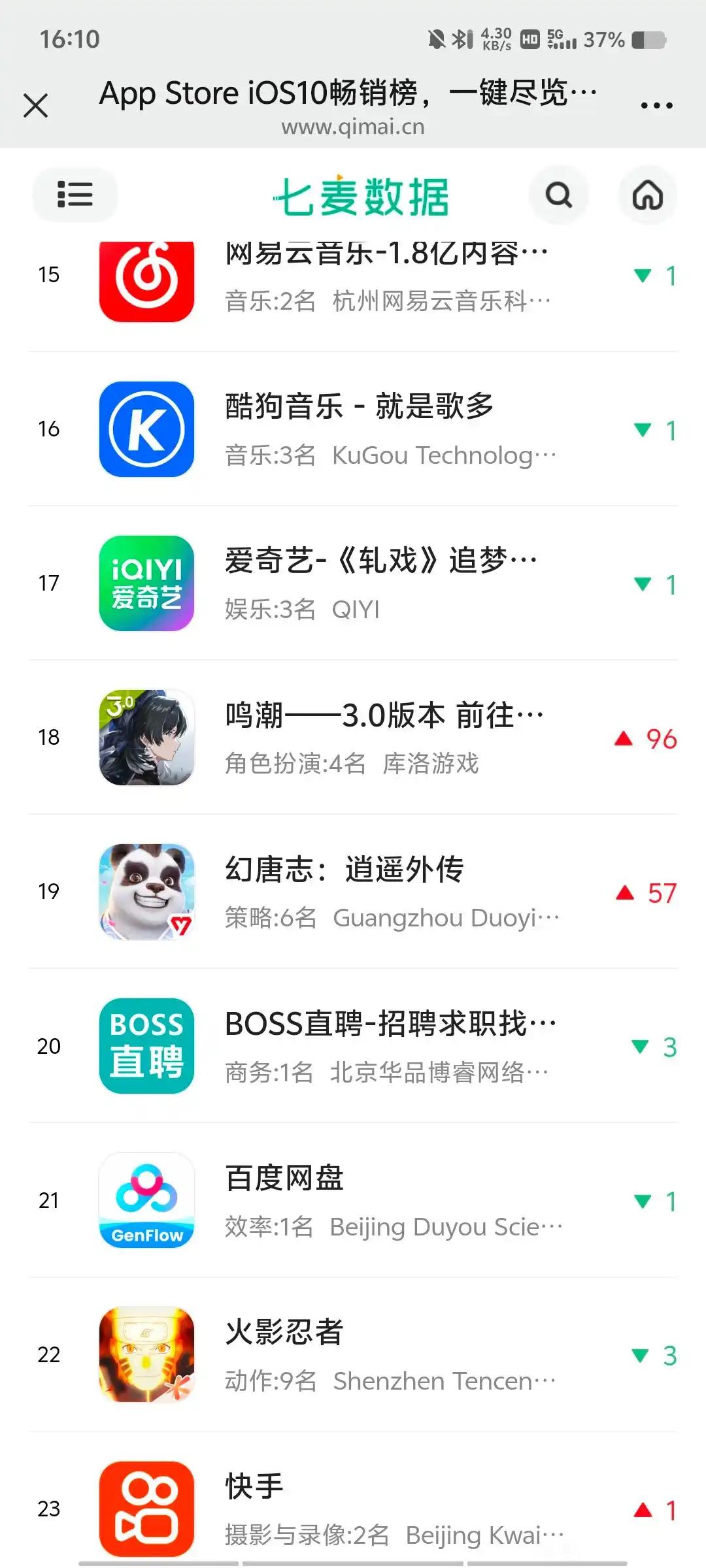Tap the search magnifier icon
Viewport: 706px width, 1568px height.
(x=559, y=195)
